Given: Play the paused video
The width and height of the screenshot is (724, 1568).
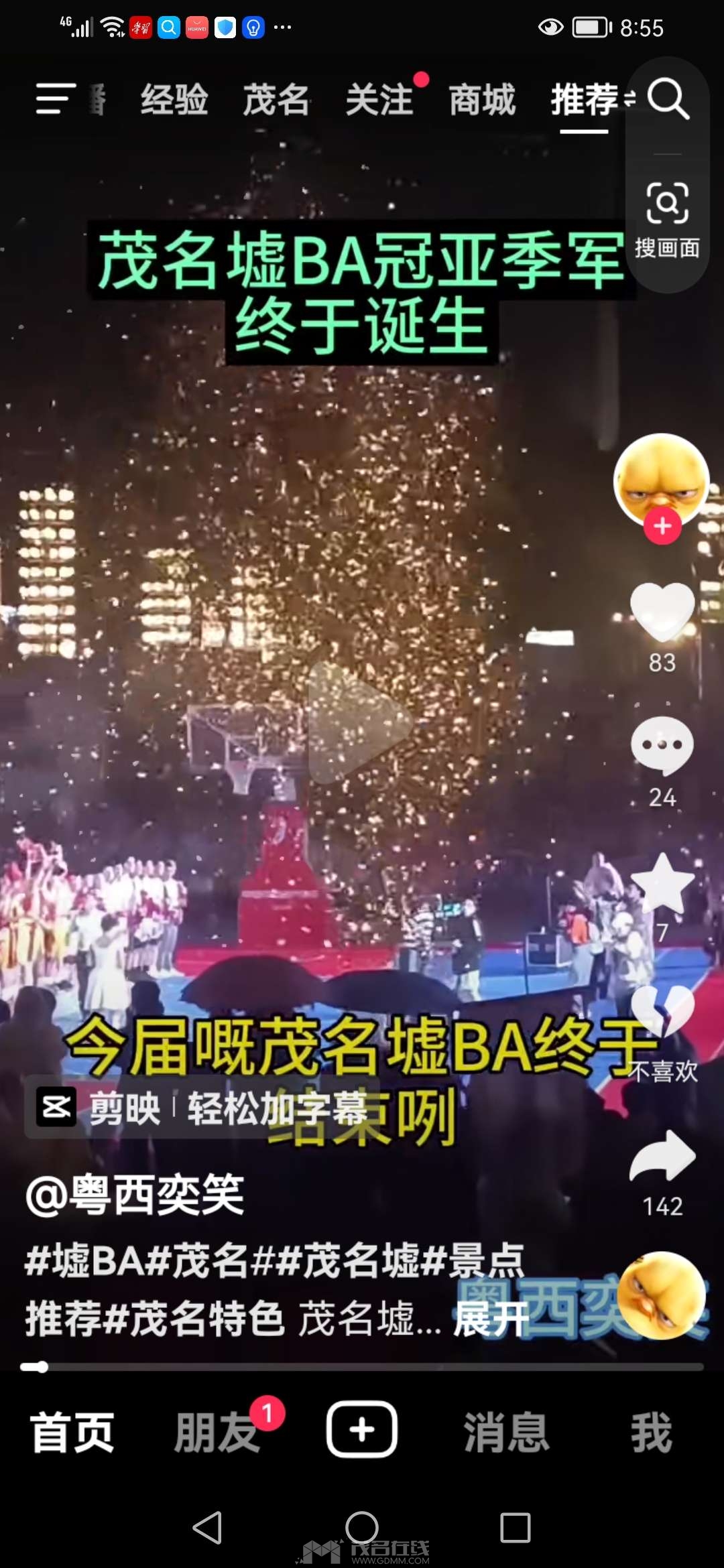Looking at the screenshot, I should click(x=360, y=724).
